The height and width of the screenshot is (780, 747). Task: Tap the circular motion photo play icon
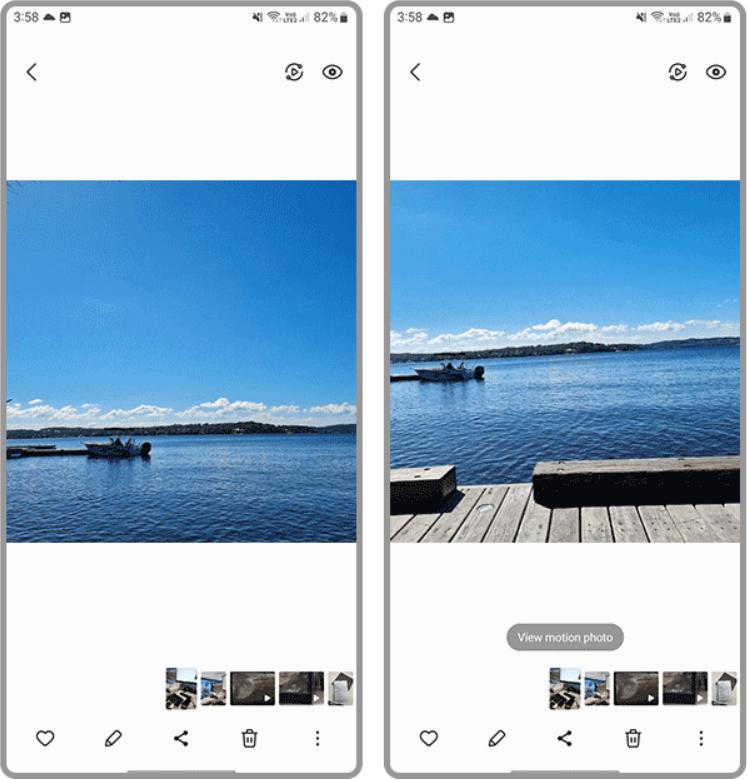tap(292, 71)
